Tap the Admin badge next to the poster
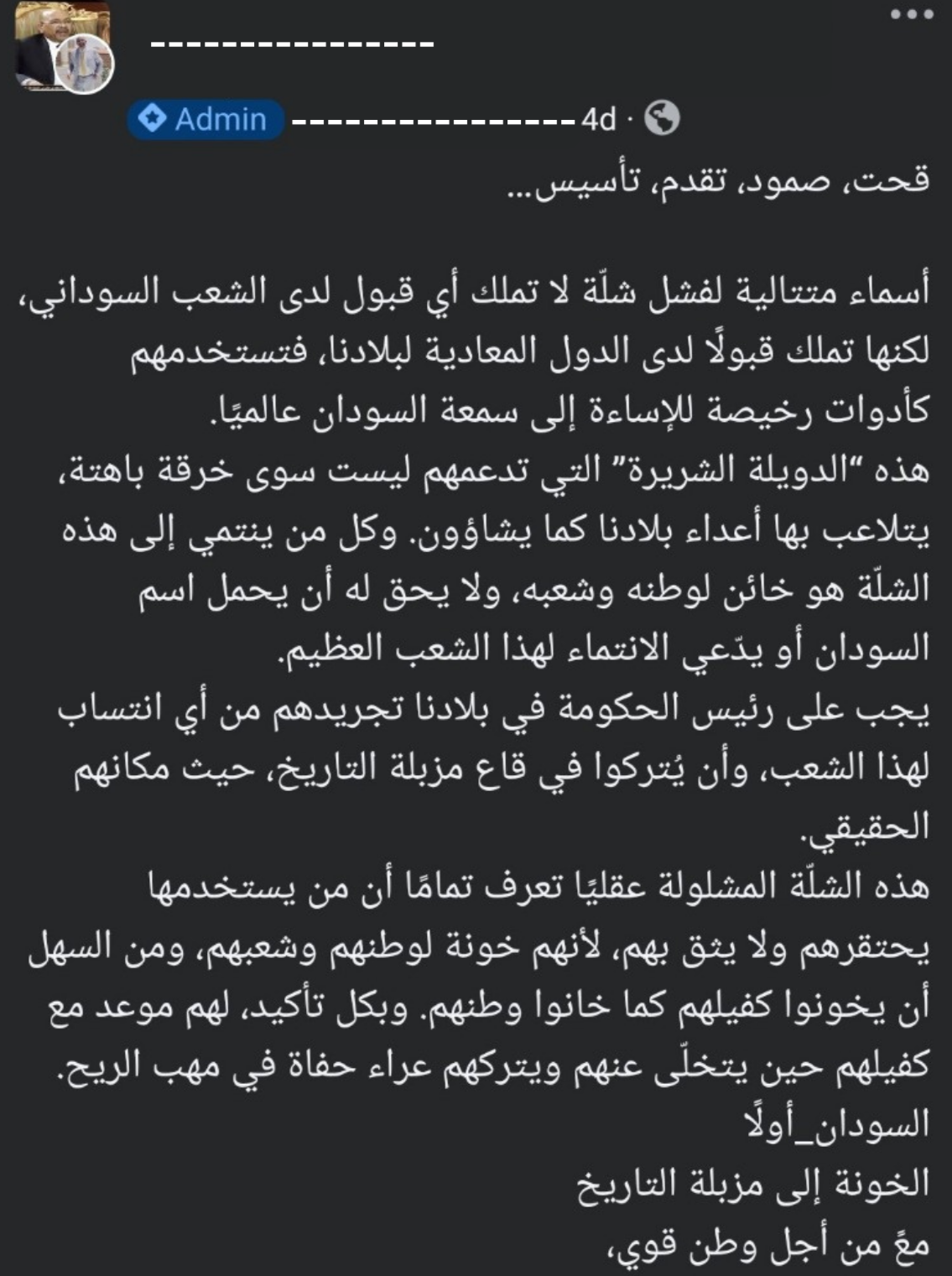 coord(205,119)
